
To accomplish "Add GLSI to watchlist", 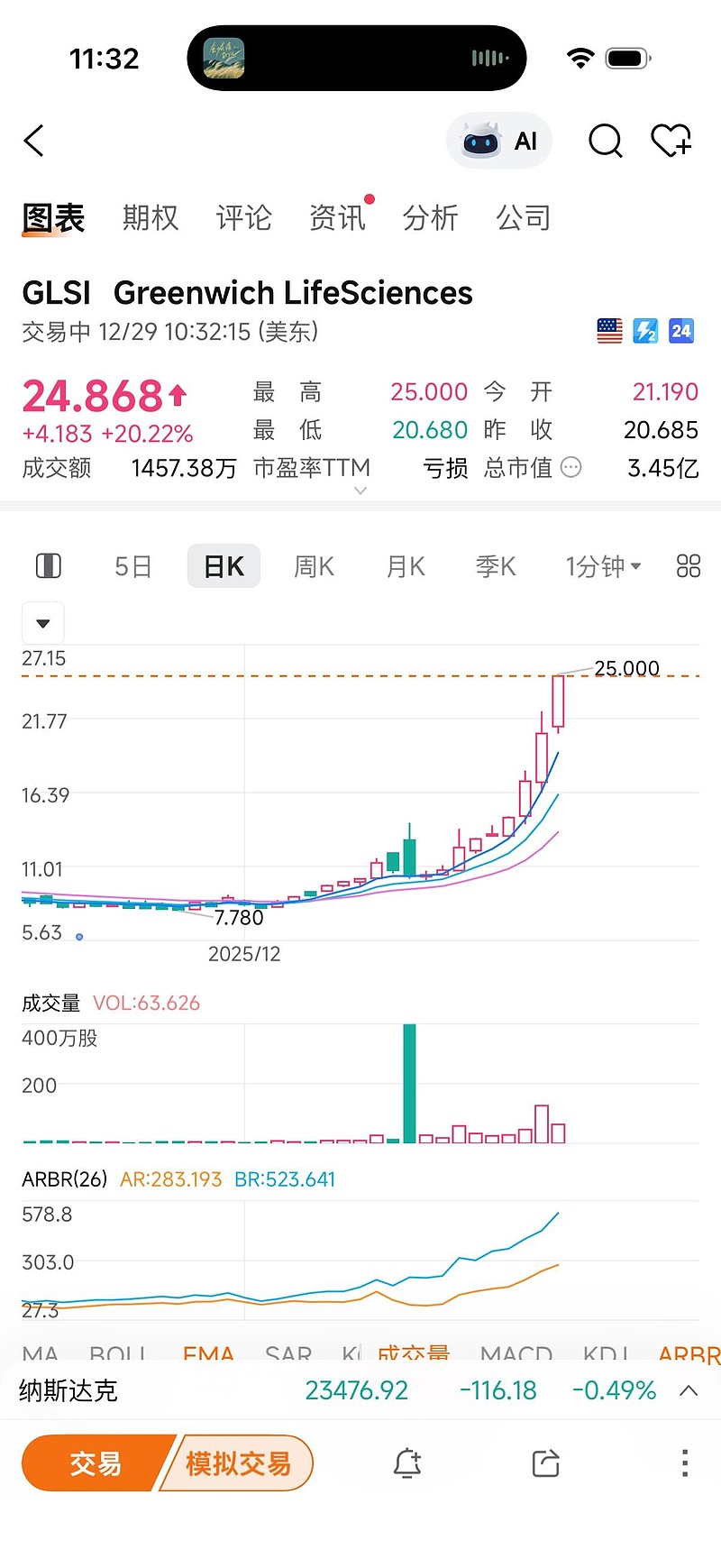I will 671,141.
